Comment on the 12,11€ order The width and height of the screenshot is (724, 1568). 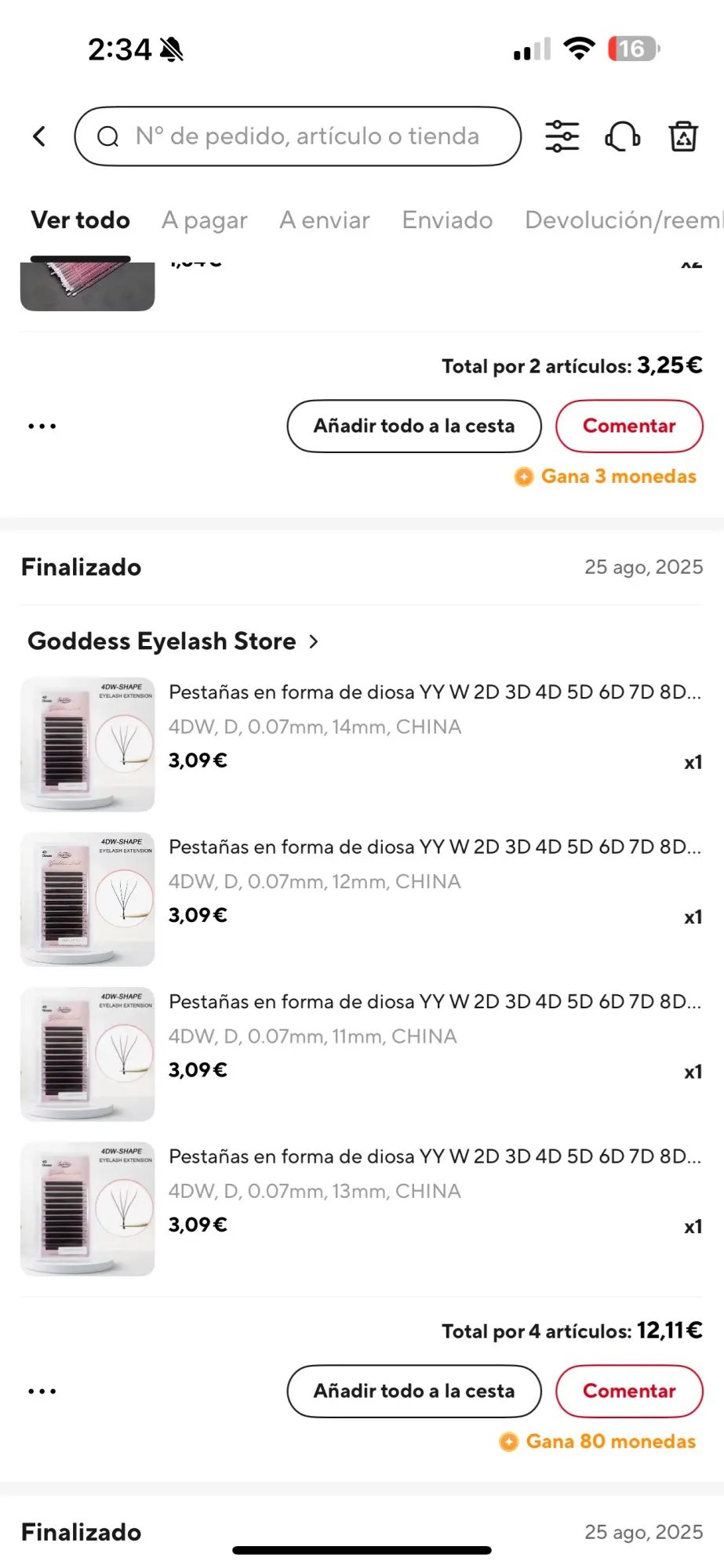[628, 1391]
